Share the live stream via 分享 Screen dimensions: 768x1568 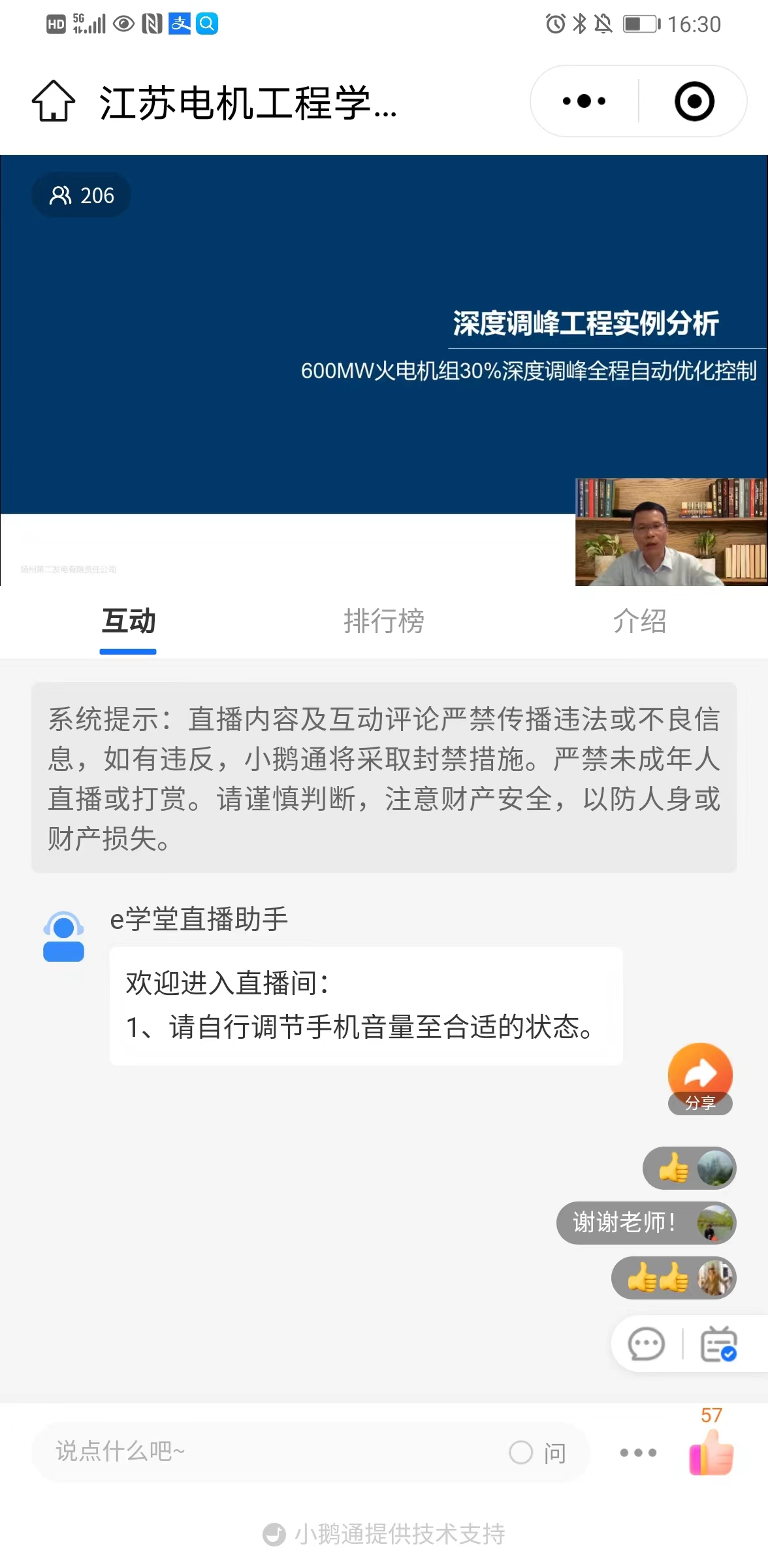(x=700, y=1078)
